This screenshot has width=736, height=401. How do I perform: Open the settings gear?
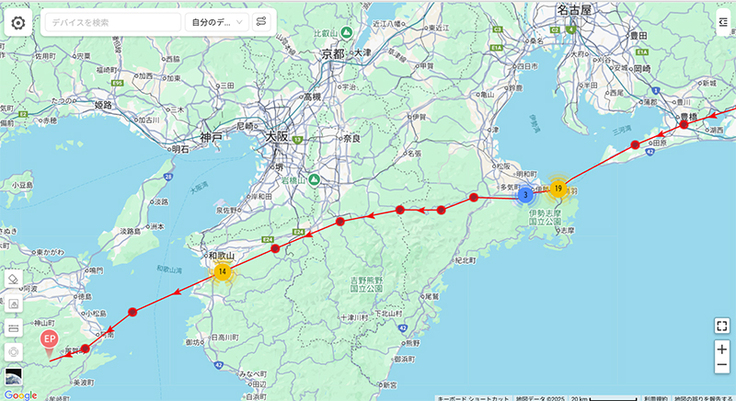18,21
